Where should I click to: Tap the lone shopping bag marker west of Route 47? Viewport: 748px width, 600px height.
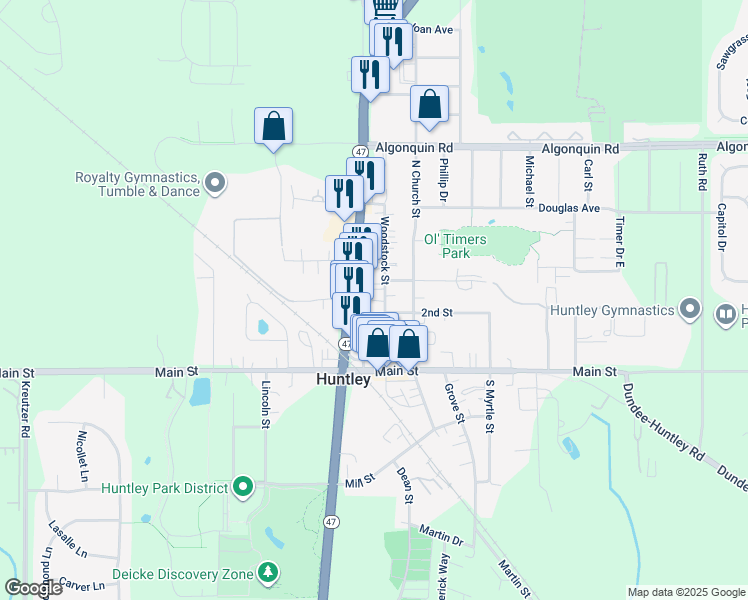click(273, 126)
